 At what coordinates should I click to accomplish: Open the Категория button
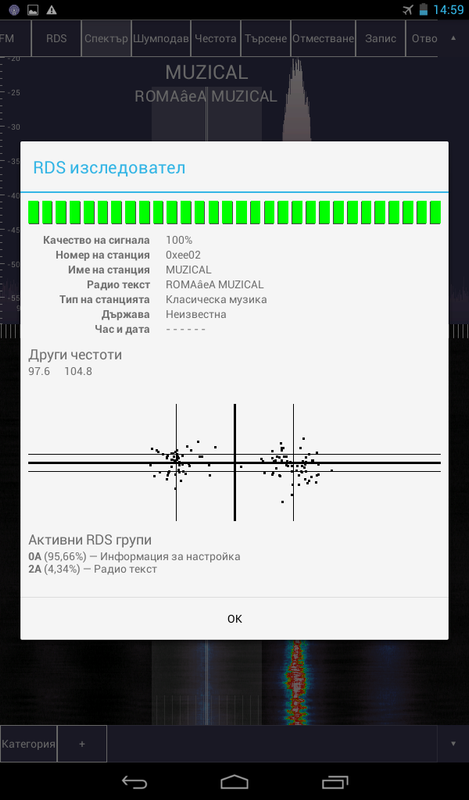(29, 744)
